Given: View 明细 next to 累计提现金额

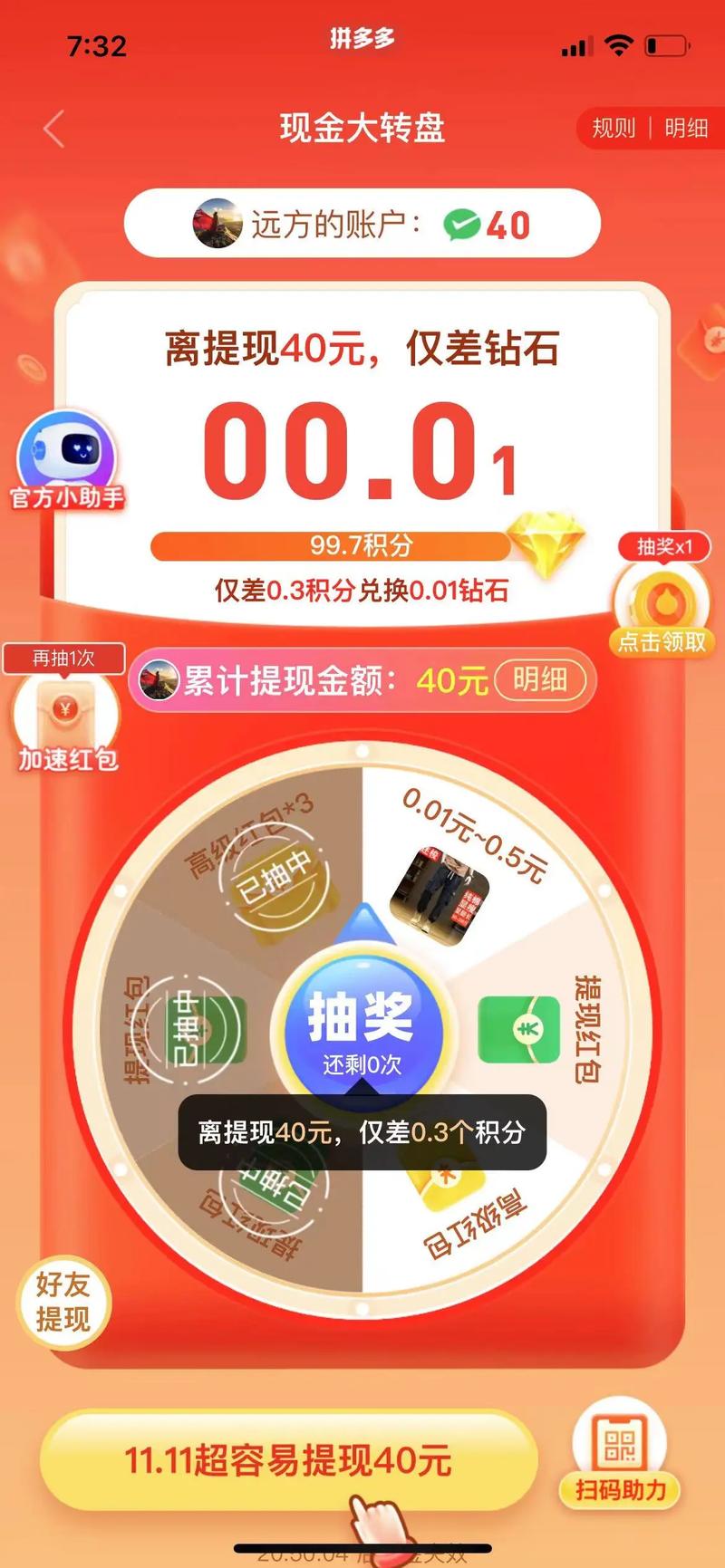Looking at the screenshot, I should click(540, 679).
